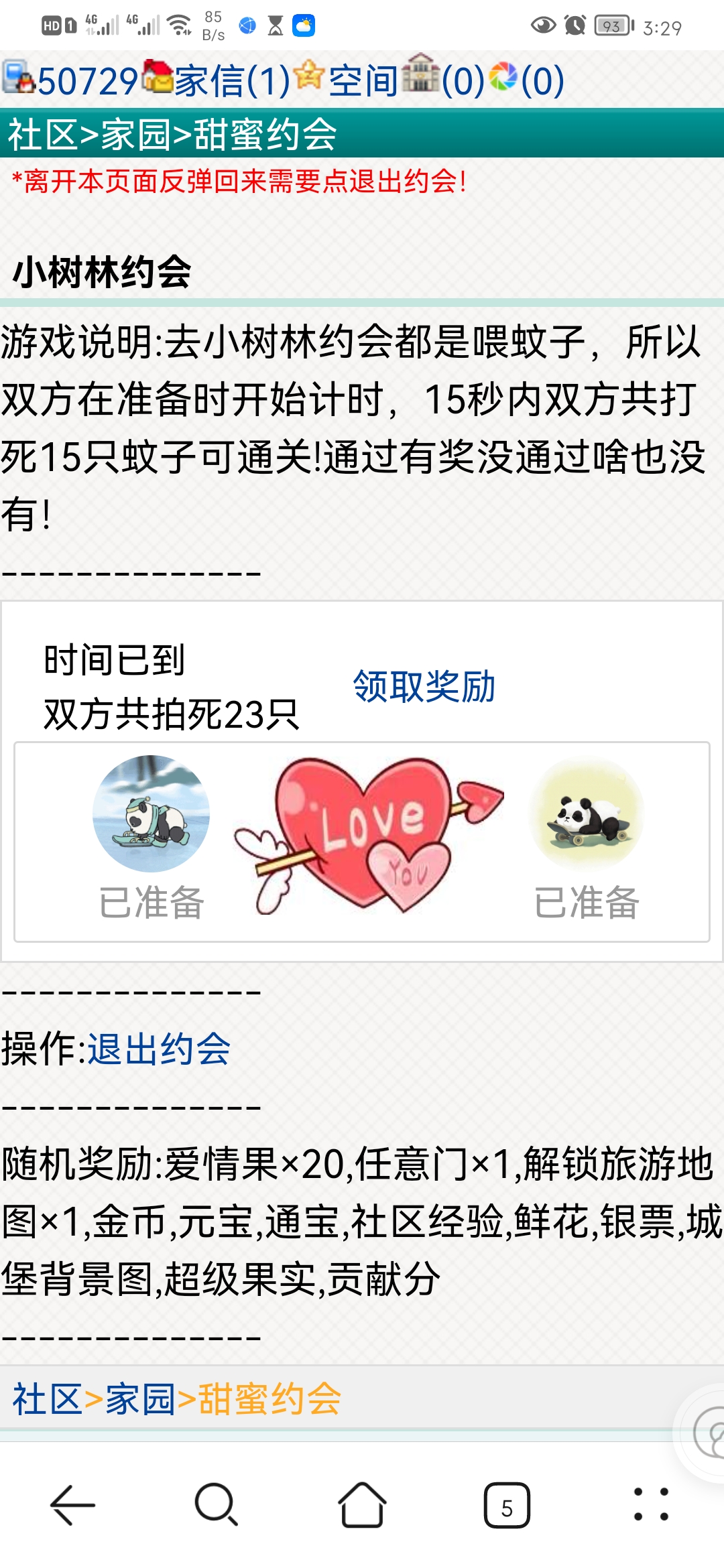The height and width of the screenshot is (1568, 724).
Task: Open the tabs switcher showing 5
Action: click(x=507, y=1506)
